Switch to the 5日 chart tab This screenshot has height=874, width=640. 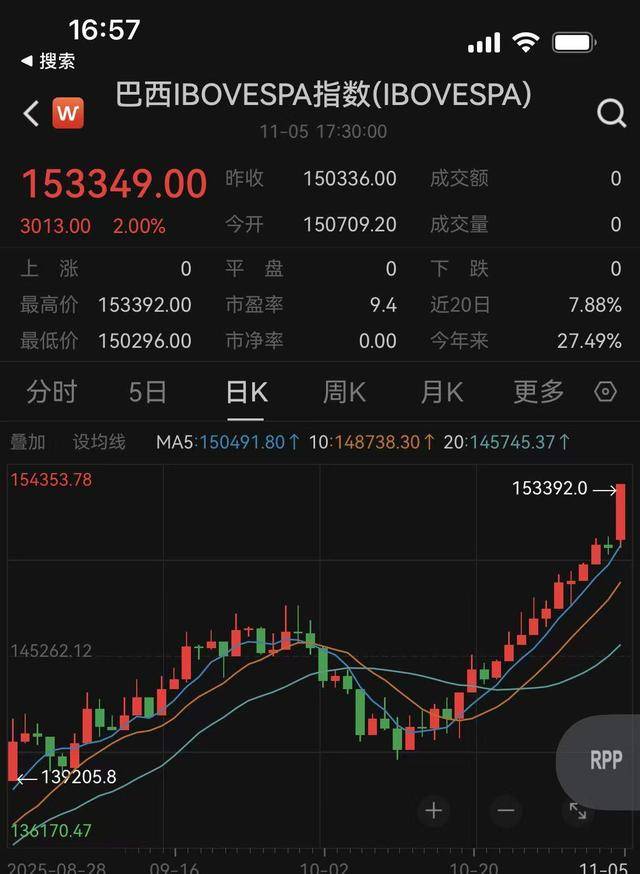coord(148,392)
